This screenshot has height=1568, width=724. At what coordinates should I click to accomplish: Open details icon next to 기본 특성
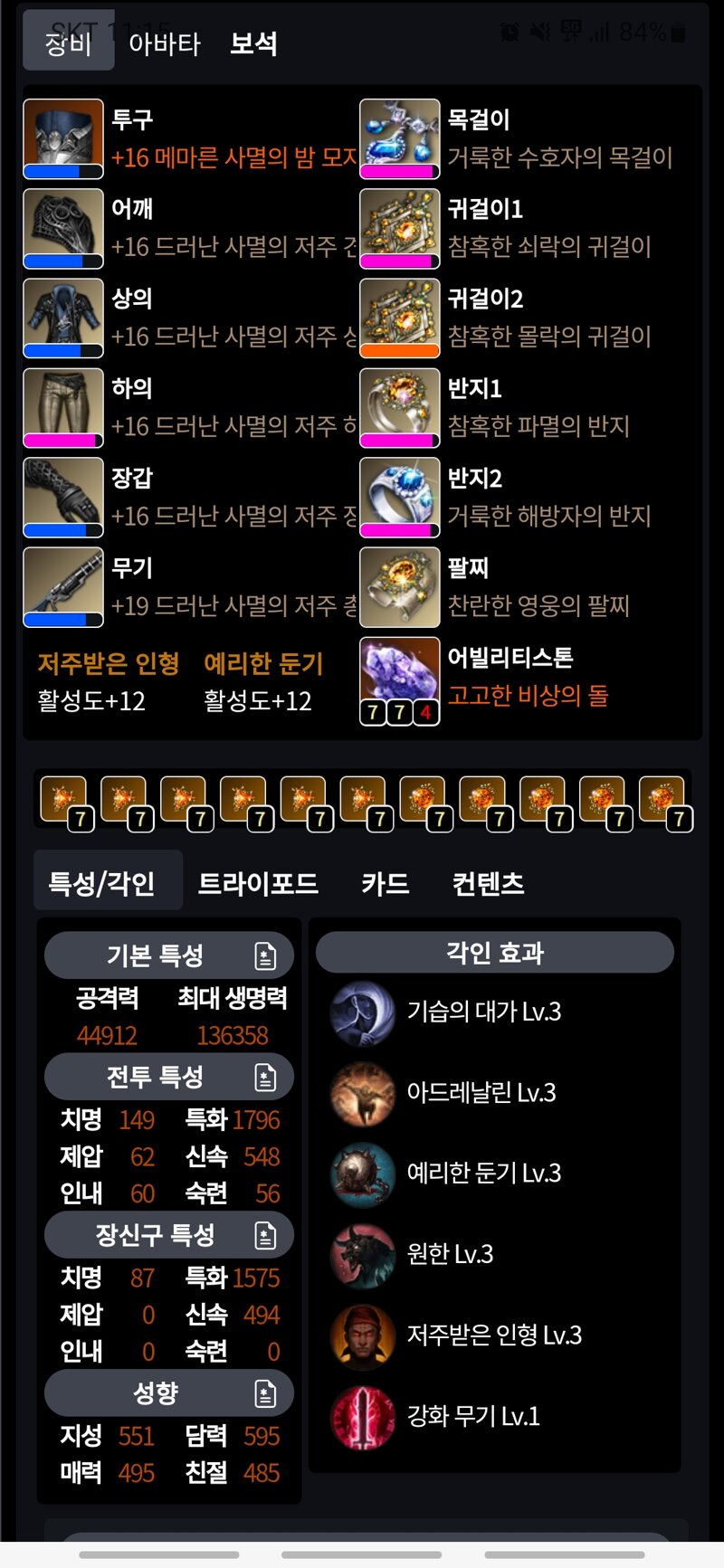265,955
